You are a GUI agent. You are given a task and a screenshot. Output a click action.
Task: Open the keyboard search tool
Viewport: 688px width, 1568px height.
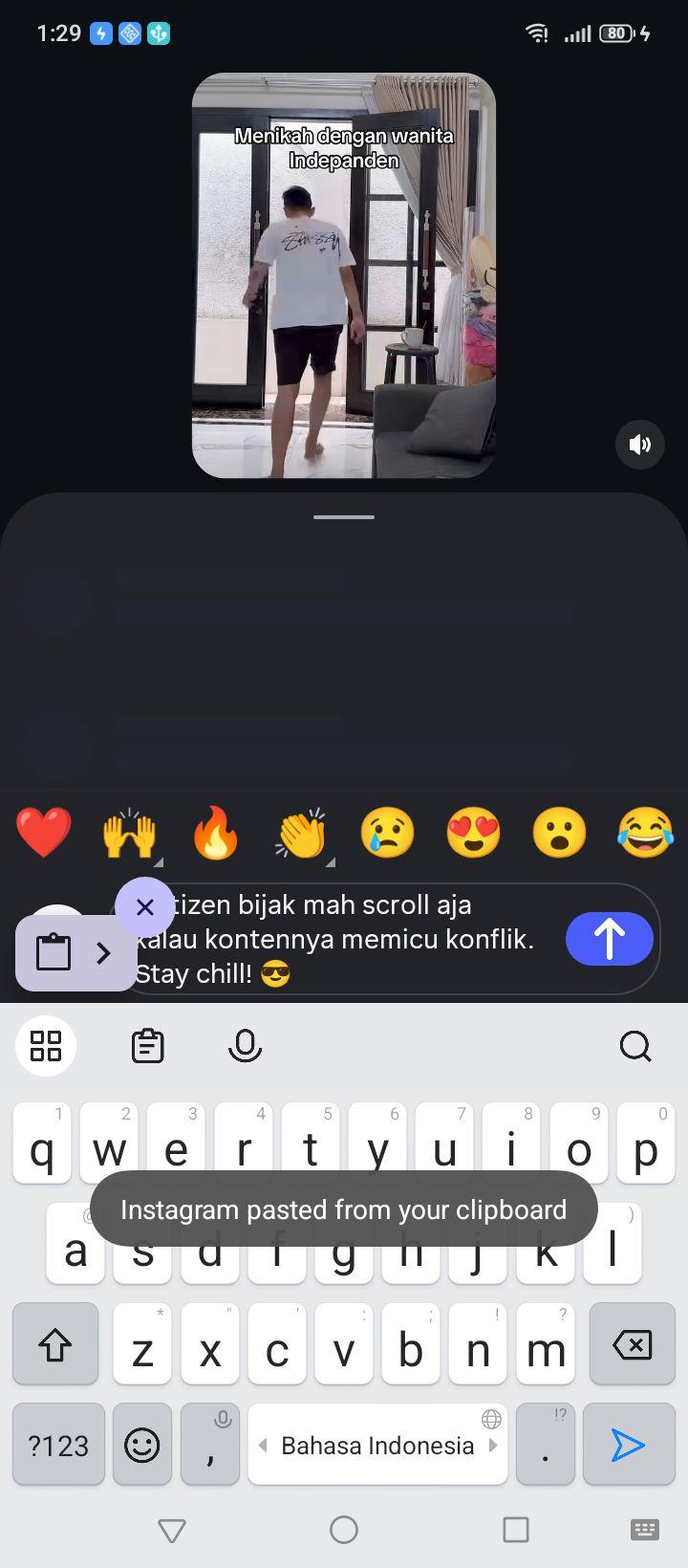point(635,1046)
